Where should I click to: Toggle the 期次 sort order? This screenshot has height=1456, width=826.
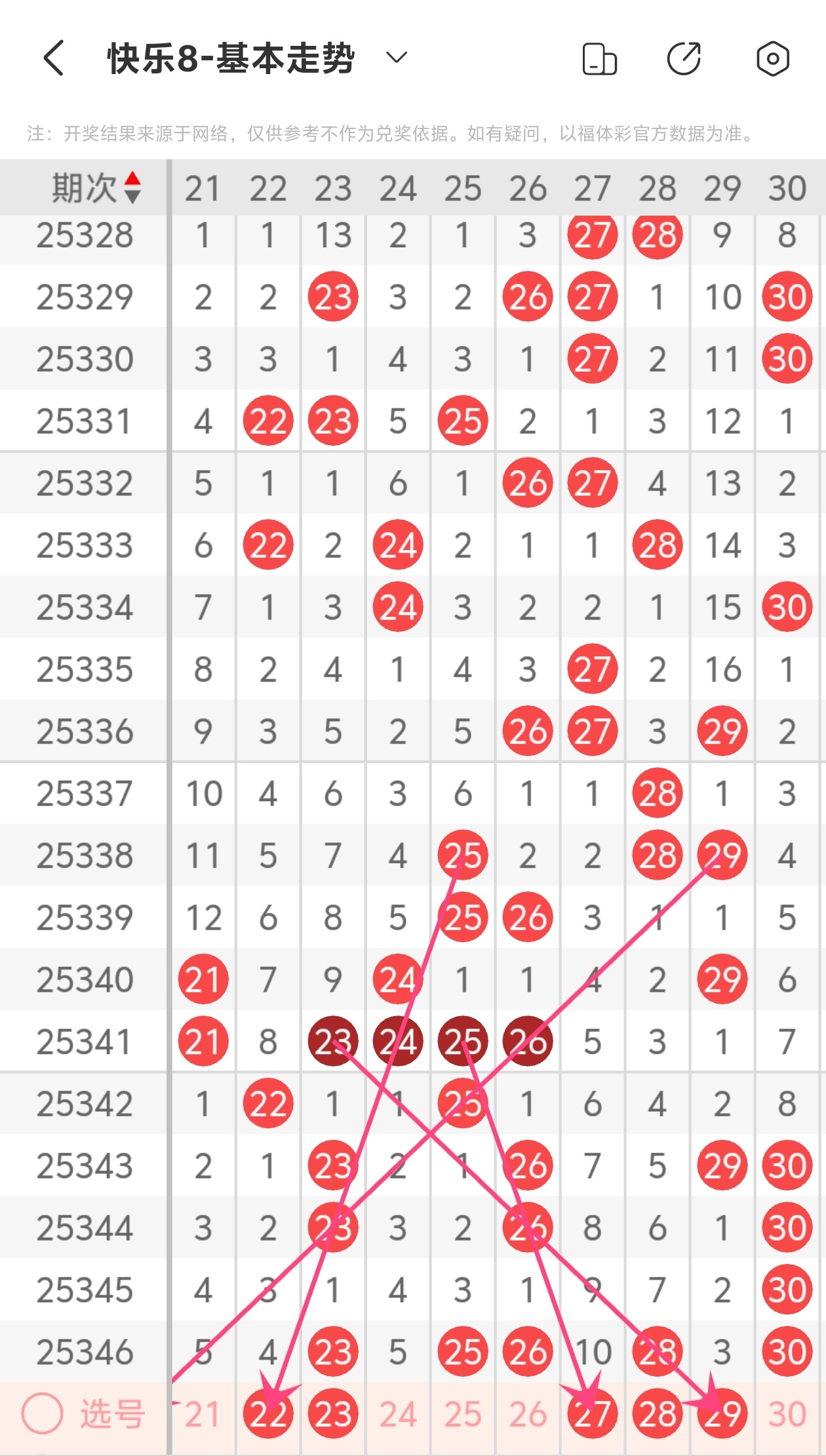[x=132, y=188]
